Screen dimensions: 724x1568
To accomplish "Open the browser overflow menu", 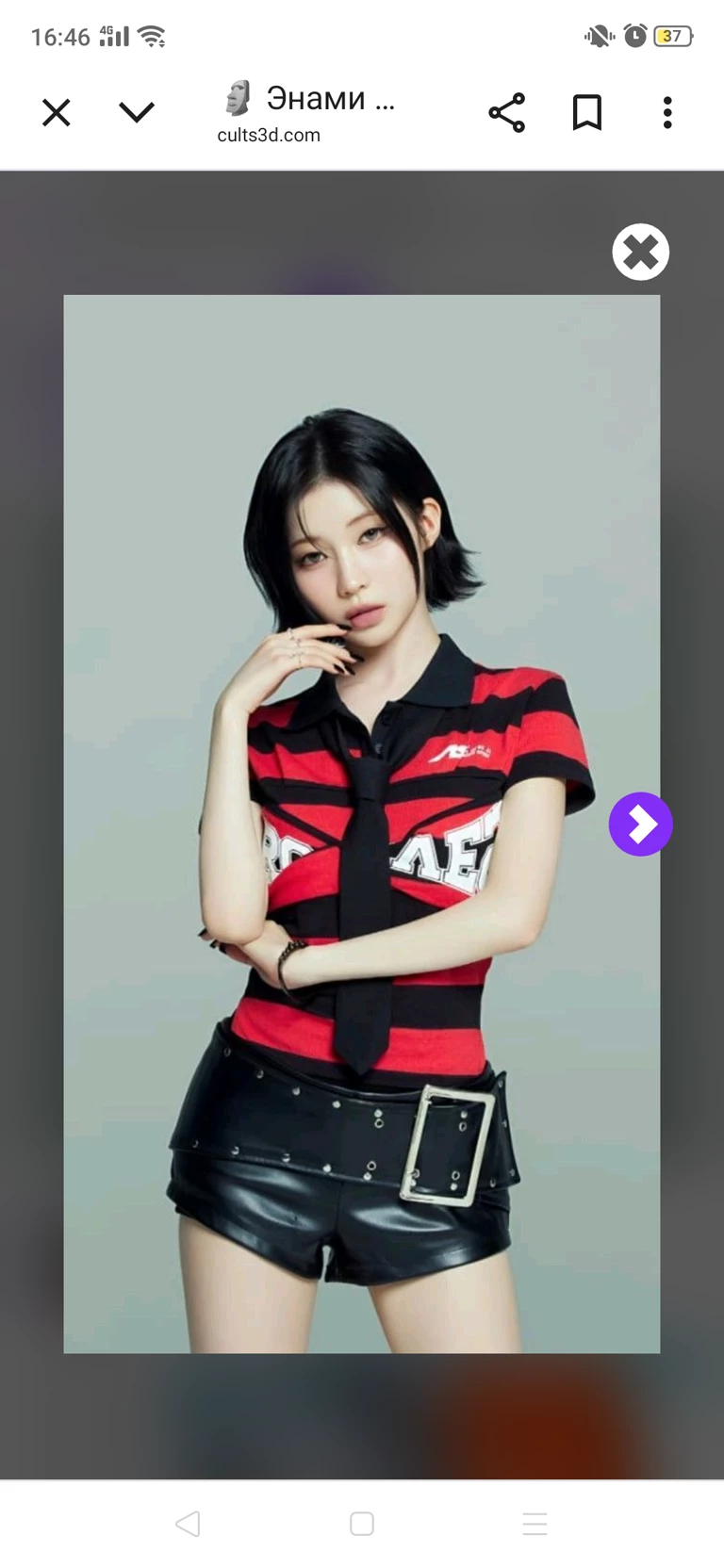I will [667, 113].
